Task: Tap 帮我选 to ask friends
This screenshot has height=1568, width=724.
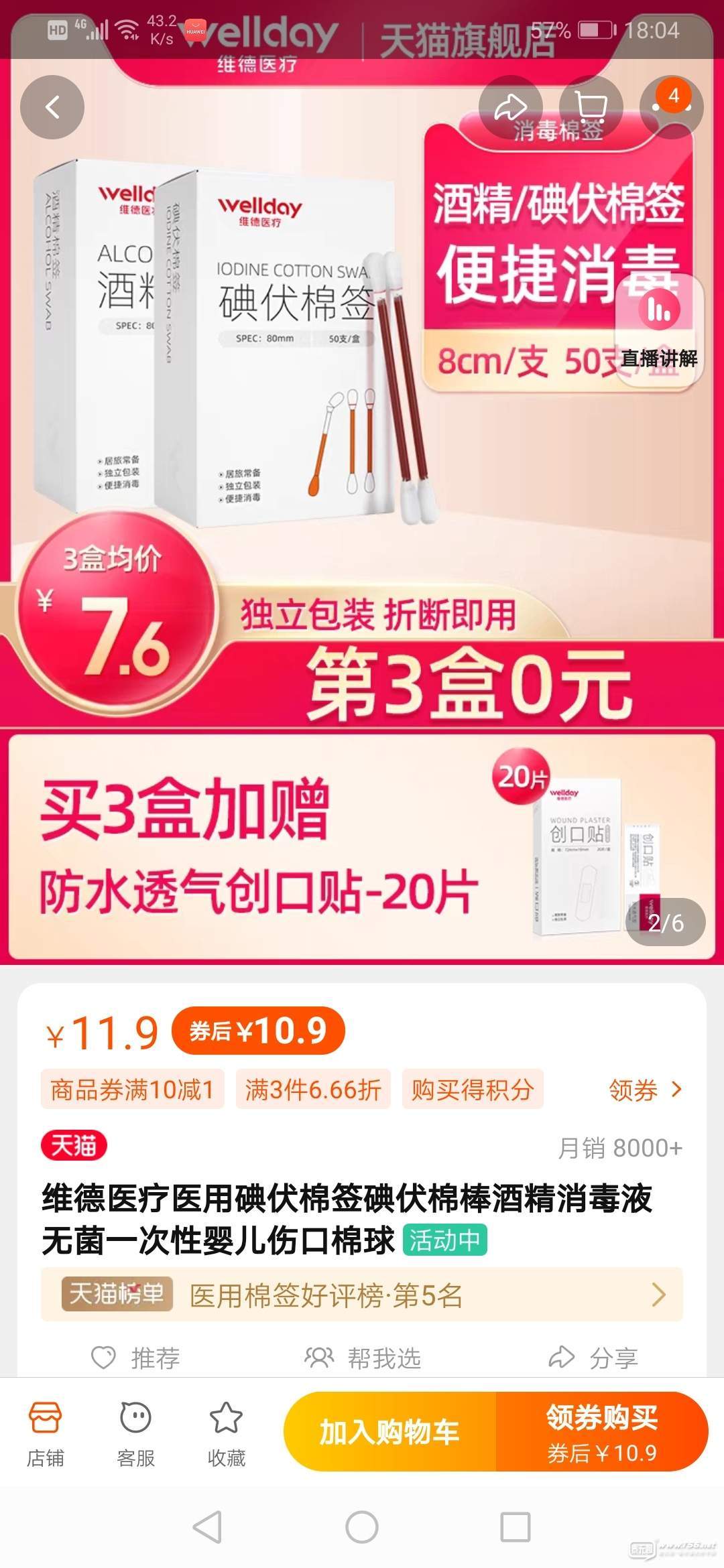Action: [363, 1358]
